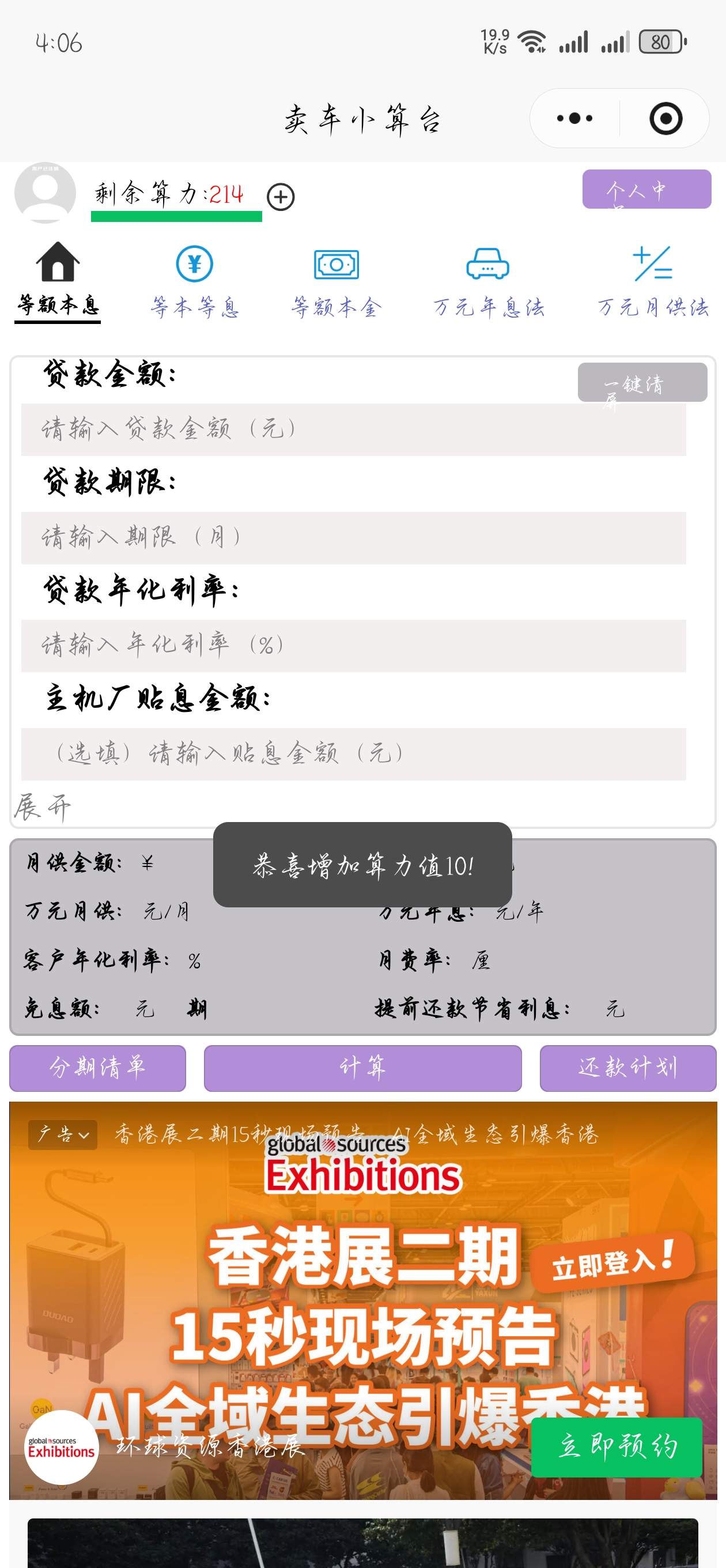Image resolution: width=726 pixels, height=1568 pixels.
Task: Switch to 等额本金 tab
Action: (x=336, y=282)
